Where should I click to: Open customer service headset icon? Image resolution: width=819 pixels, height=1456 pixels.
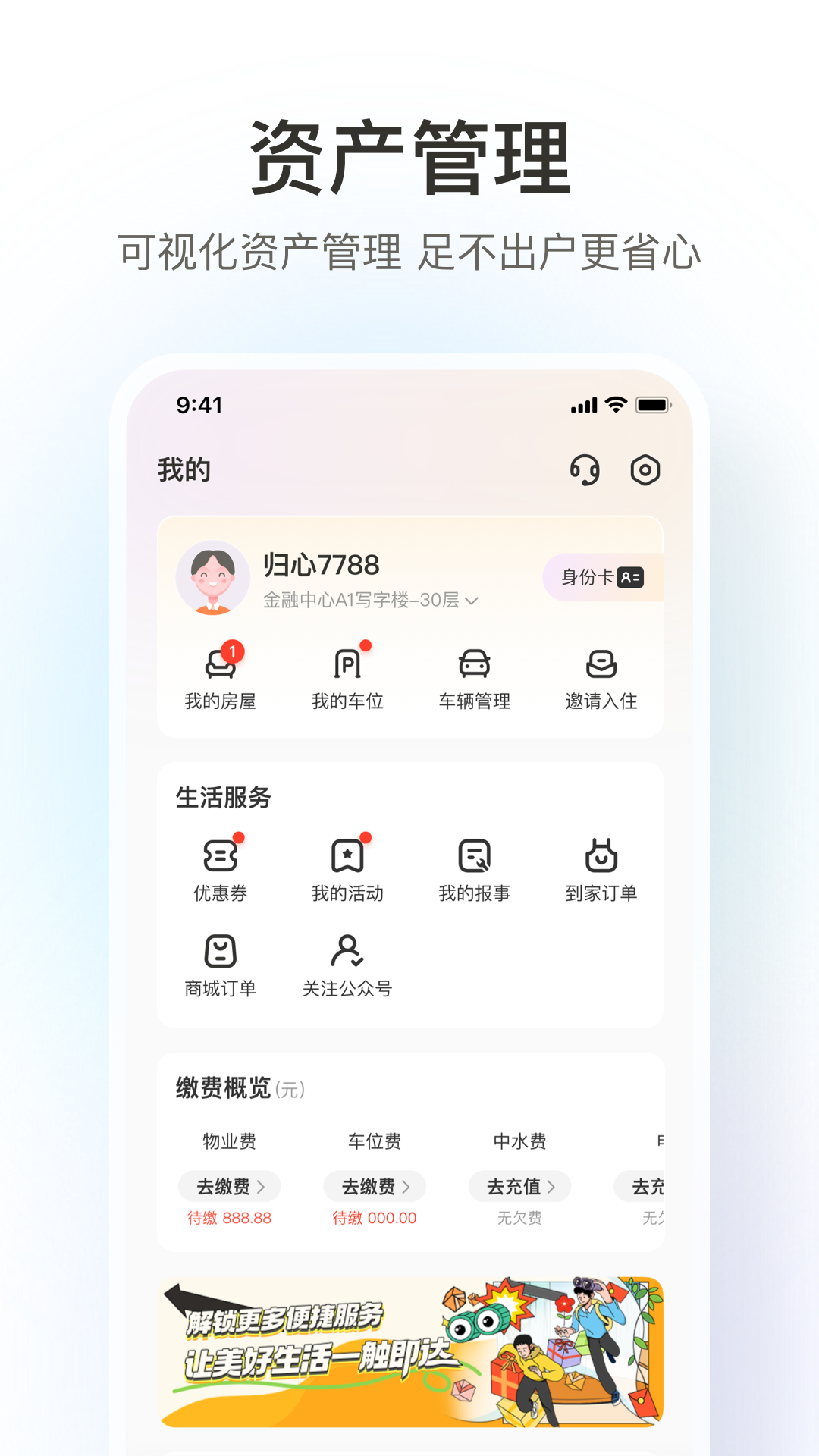pos(585,470)
